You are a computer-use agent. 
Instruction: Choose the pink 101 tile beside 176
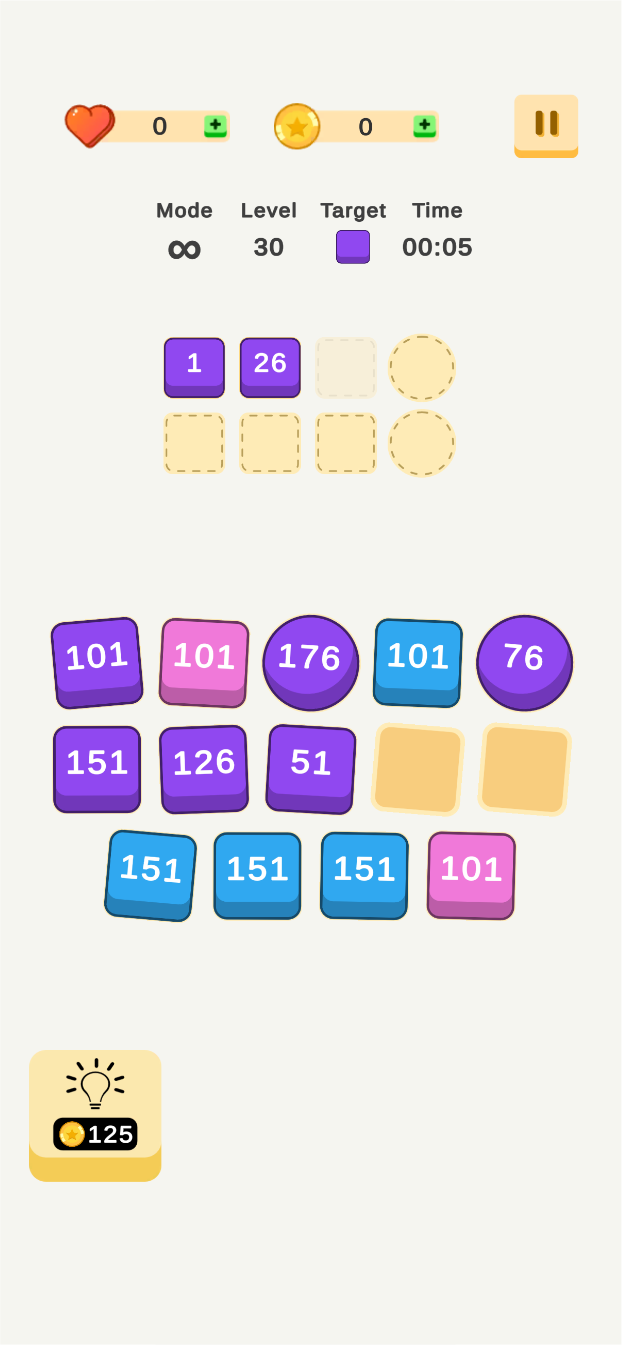[204, 660]
